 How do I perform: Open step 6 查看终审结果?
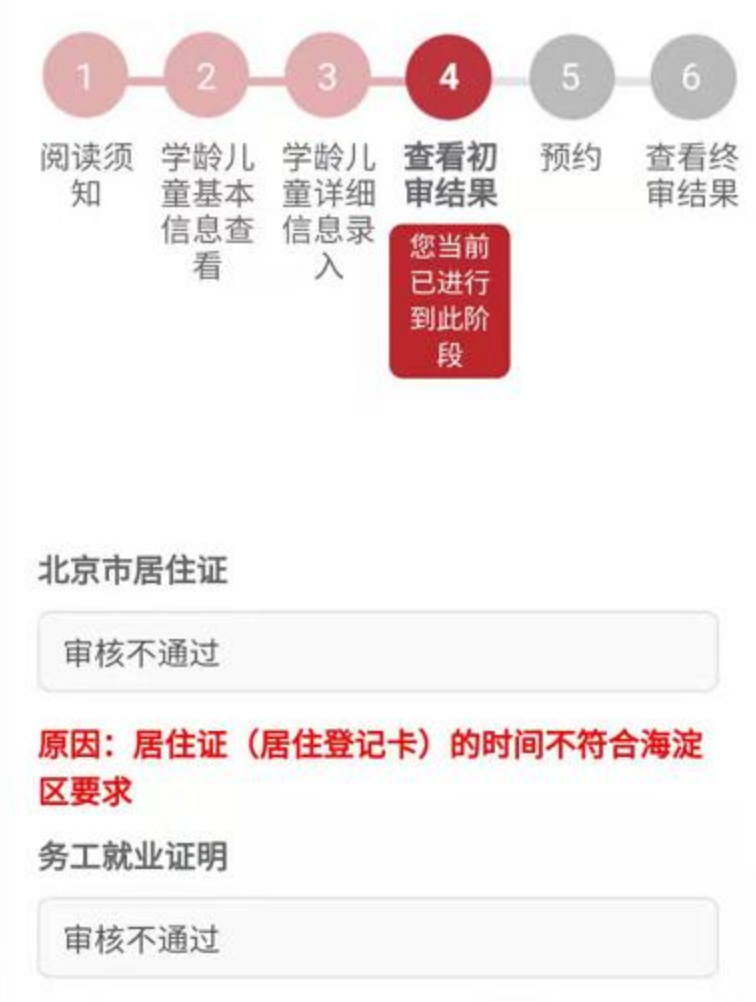click(692, 78)
